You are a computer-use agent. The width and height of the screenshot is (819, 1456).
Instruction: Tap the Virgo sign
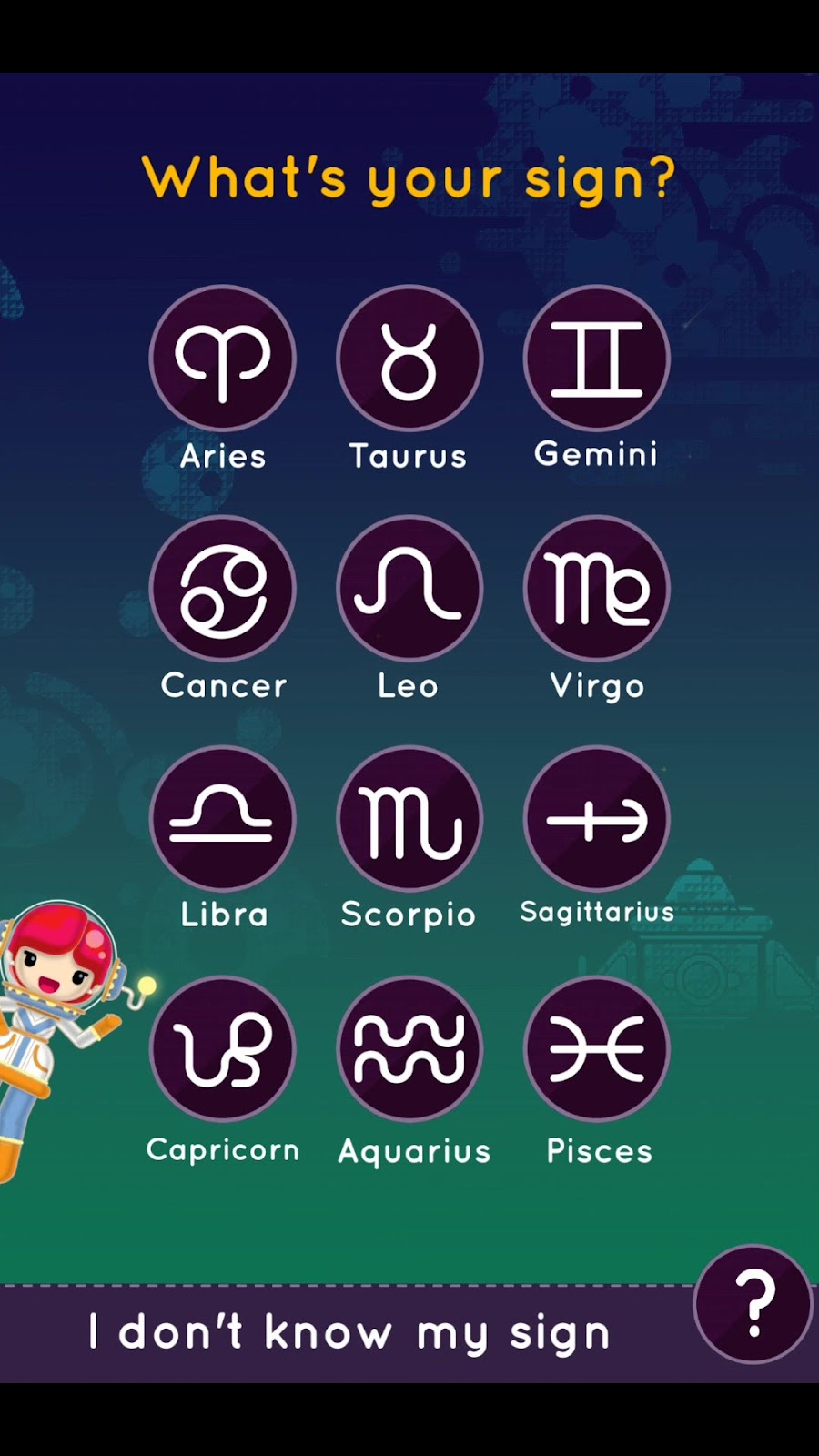point(596,589)
